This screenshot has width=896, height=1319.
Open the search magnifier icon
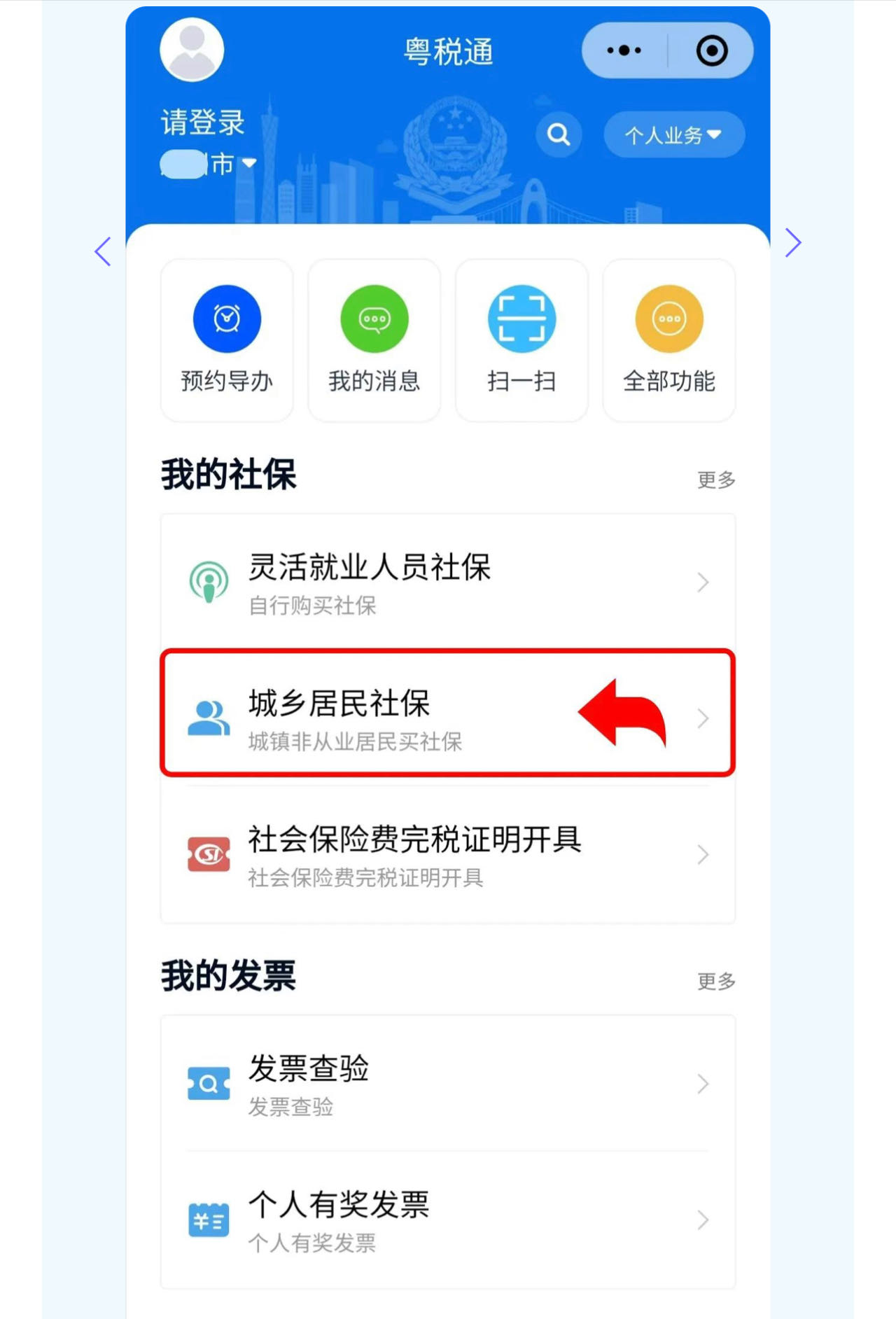(x=559, y=134)
